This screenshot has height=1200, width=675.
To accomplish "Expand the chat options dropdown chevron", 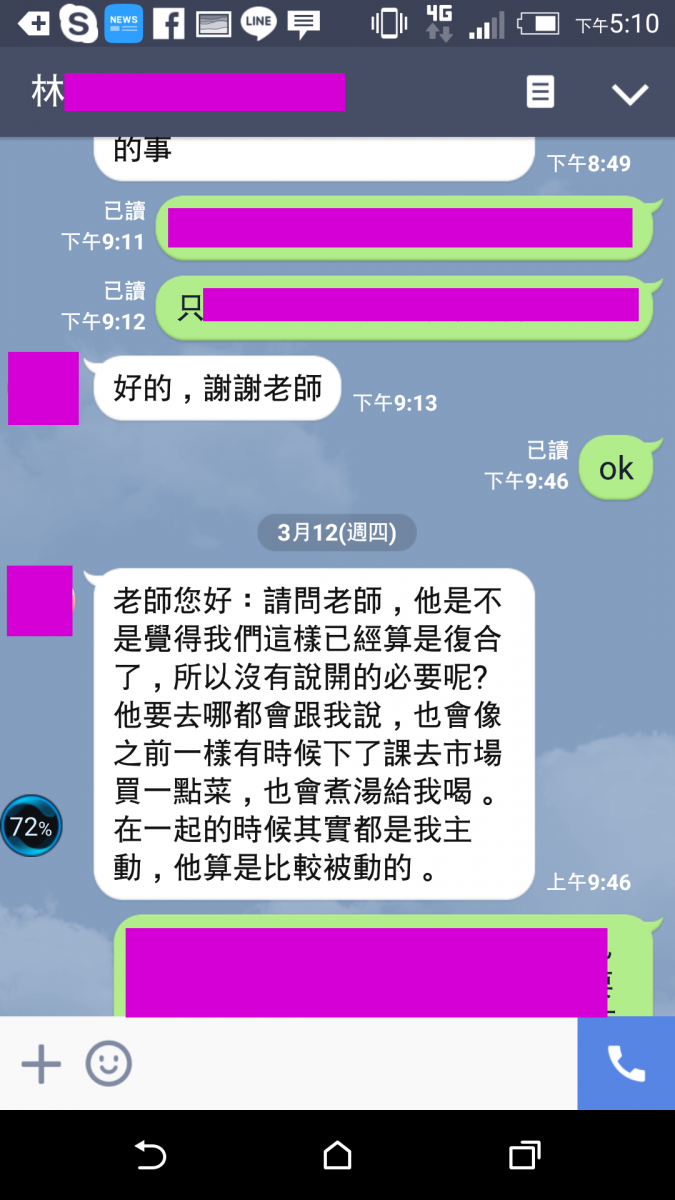I will (630, 94).
